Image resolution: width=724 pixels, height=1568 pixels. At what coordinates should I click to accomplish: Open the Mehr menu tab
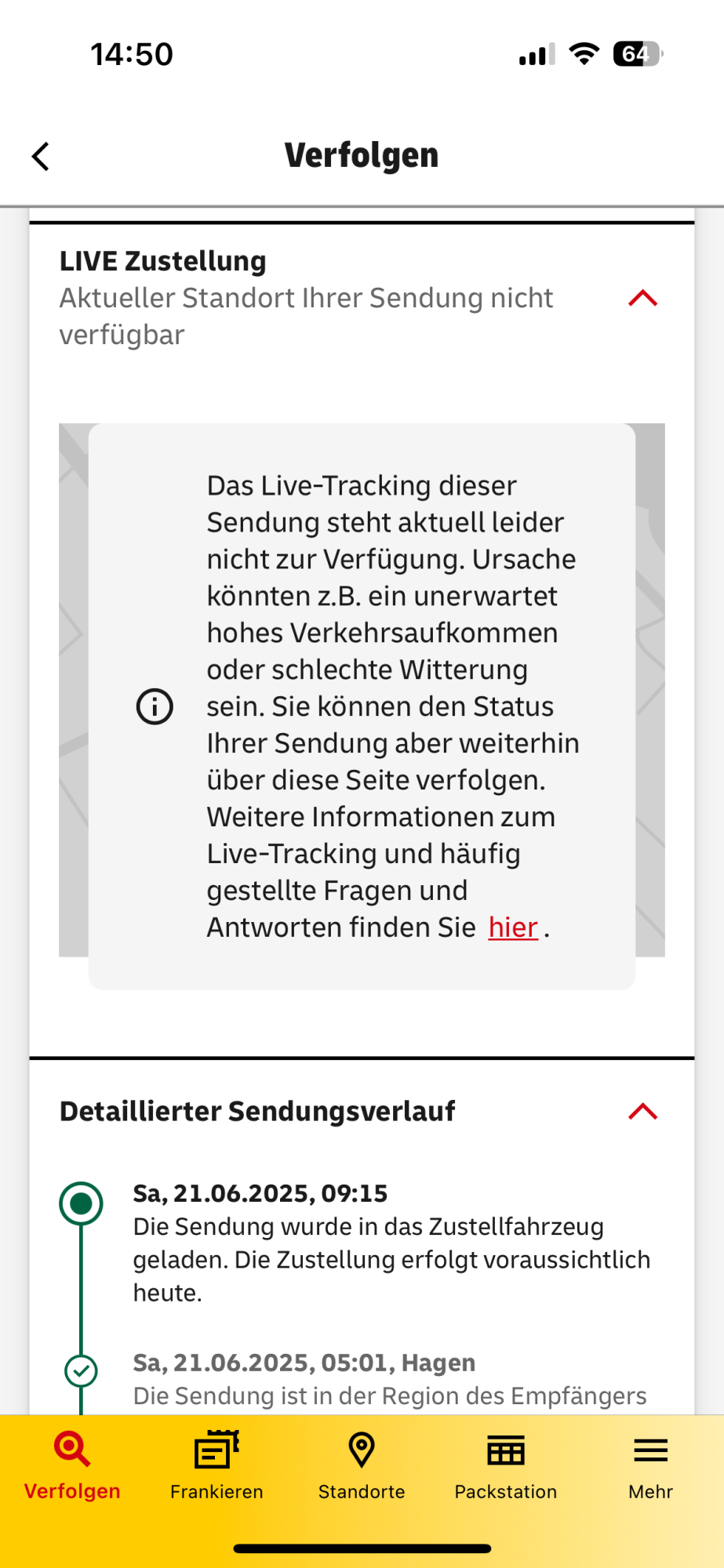pyautogui.click(x=650, y=1465)
